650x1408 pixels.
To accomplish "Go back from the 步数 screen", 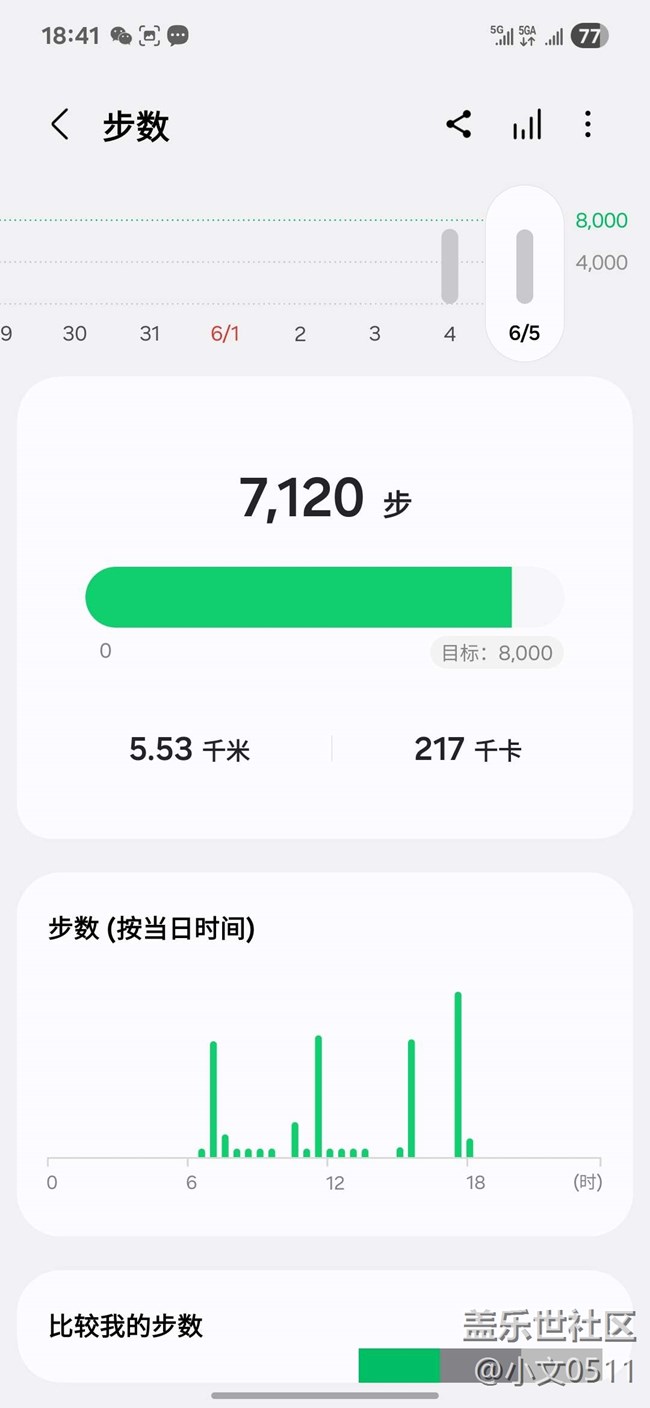I will [x=60, y=125].
